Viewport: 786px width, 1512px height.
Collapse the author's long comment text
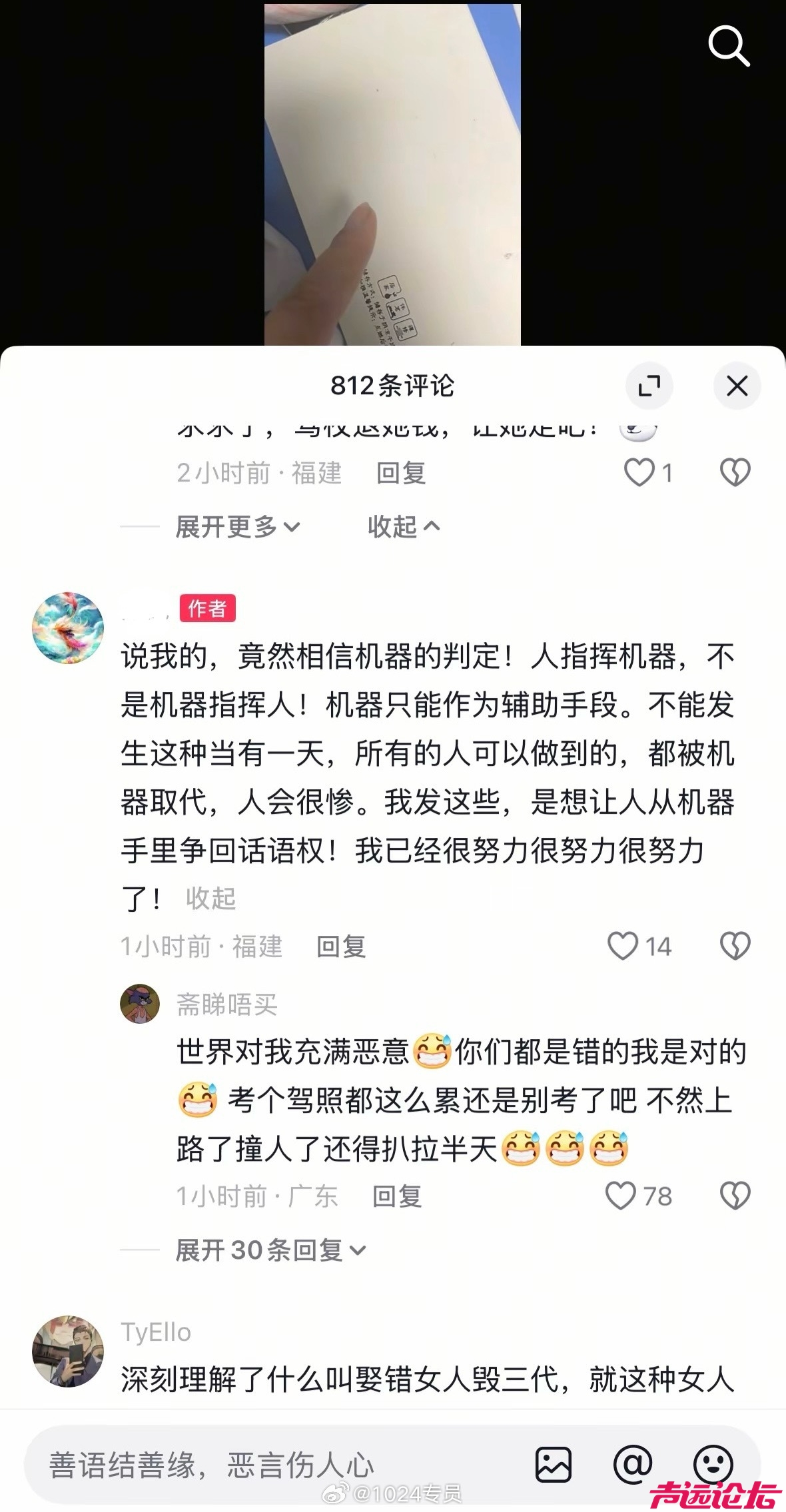pyautogui.click(x=210, y=899)
